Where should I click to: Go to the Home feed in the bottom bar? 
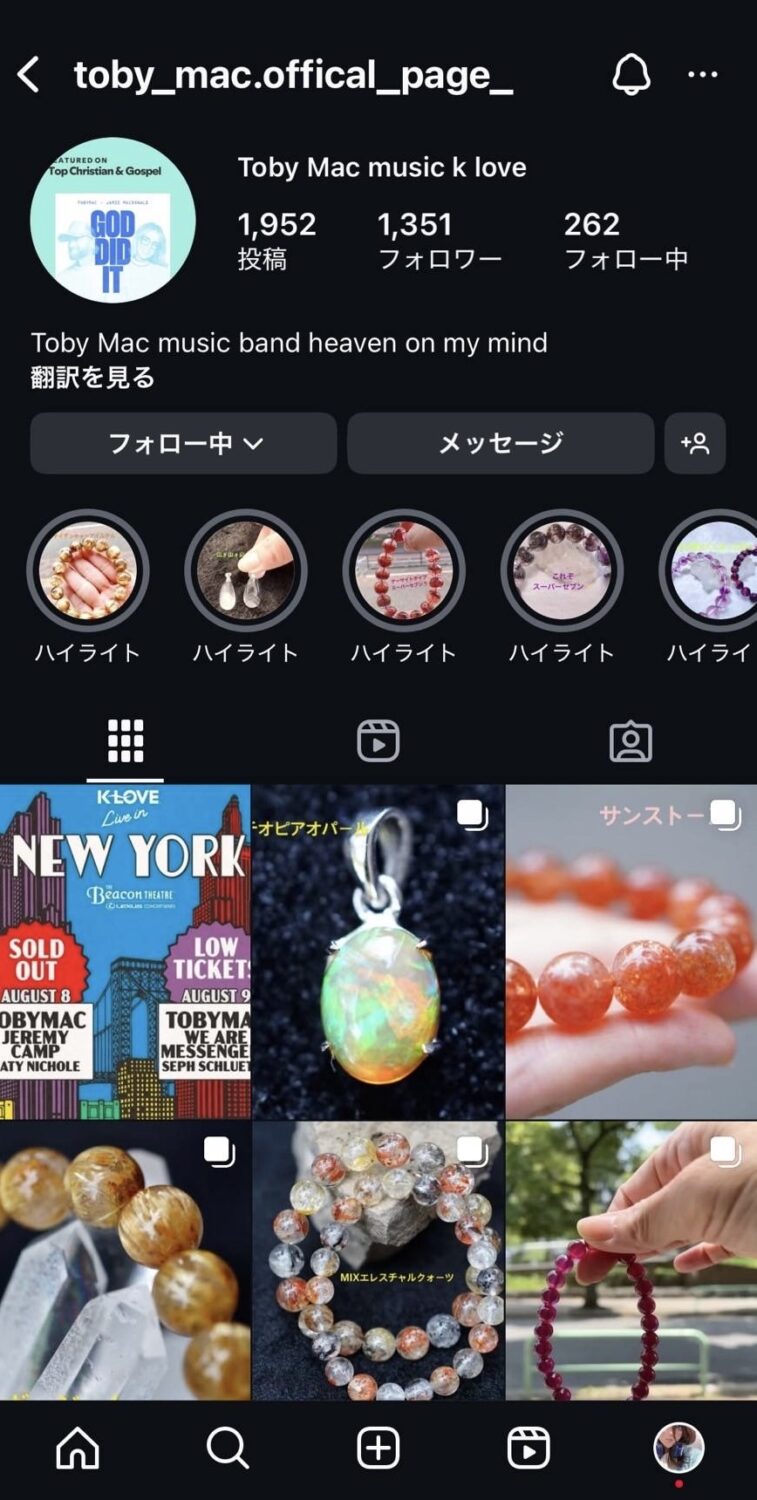[77, 1447]
